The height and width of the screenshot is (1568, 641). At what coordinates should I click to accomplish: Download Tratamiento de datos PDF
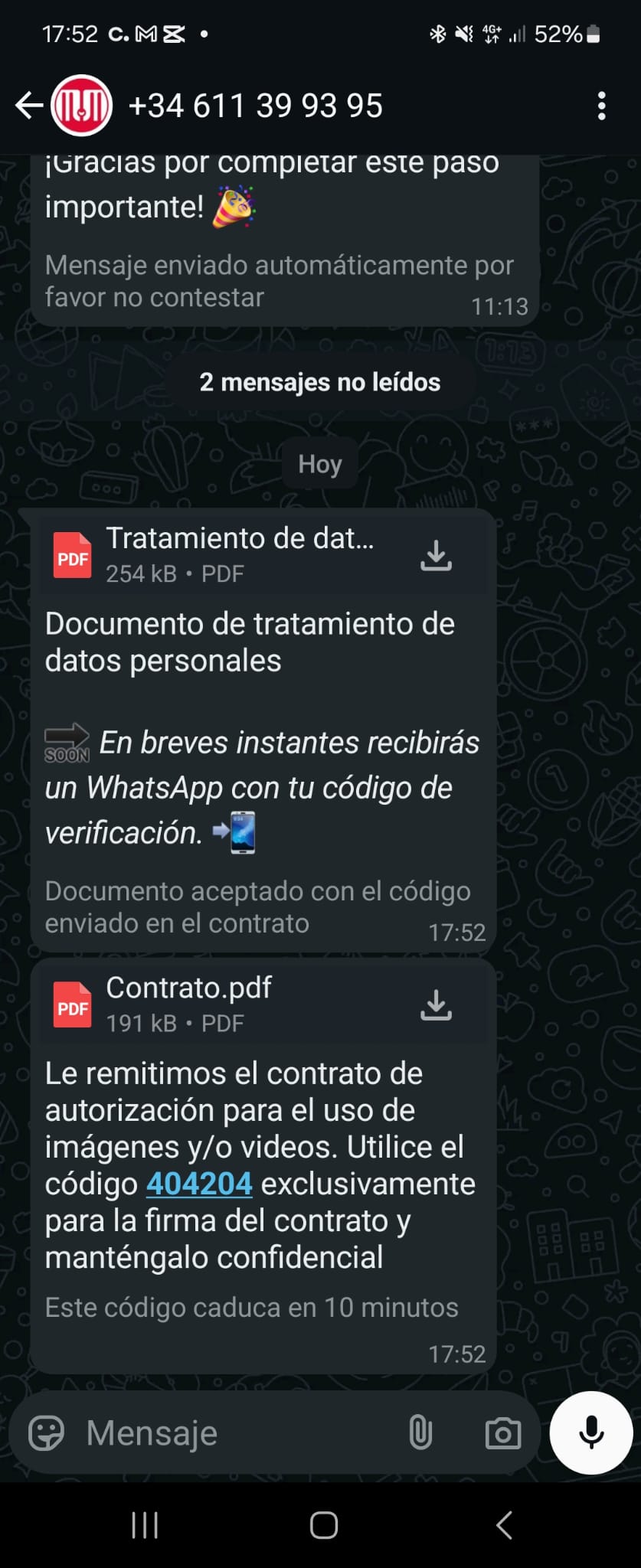pos(436,555)
